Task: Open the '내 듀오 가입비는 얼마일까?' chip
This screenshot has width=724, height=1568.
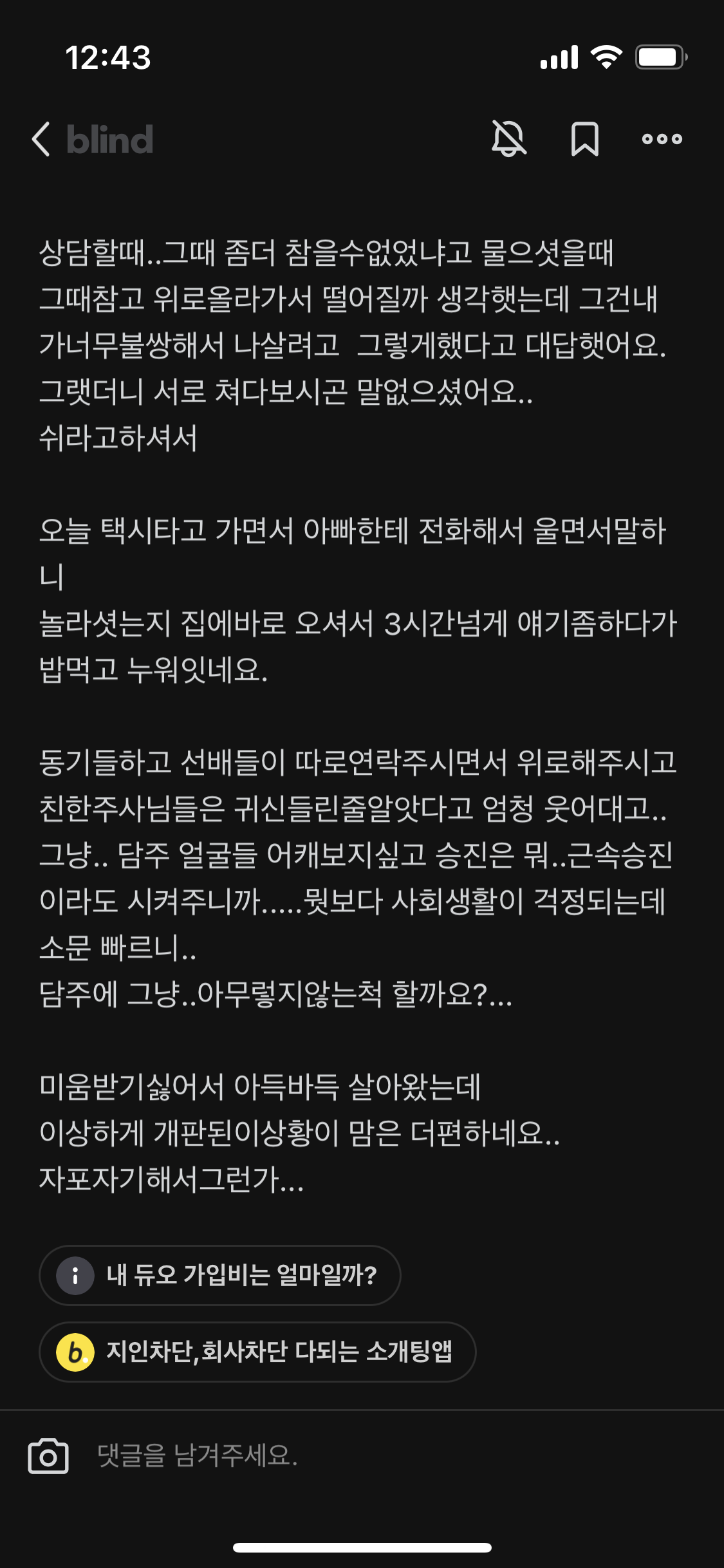Action: (x=220, y=1275)
